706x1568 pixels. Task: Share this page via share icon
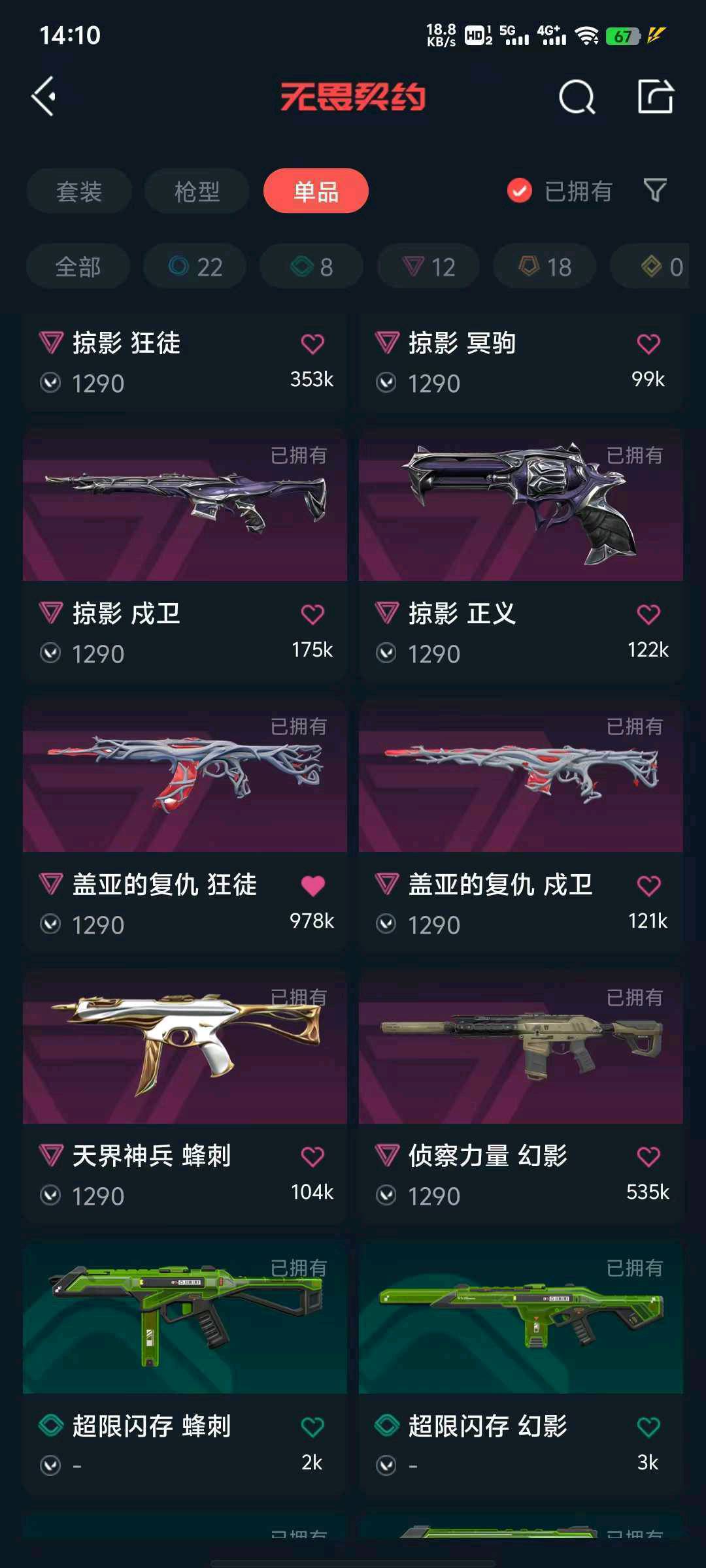[x=655, y=97]
